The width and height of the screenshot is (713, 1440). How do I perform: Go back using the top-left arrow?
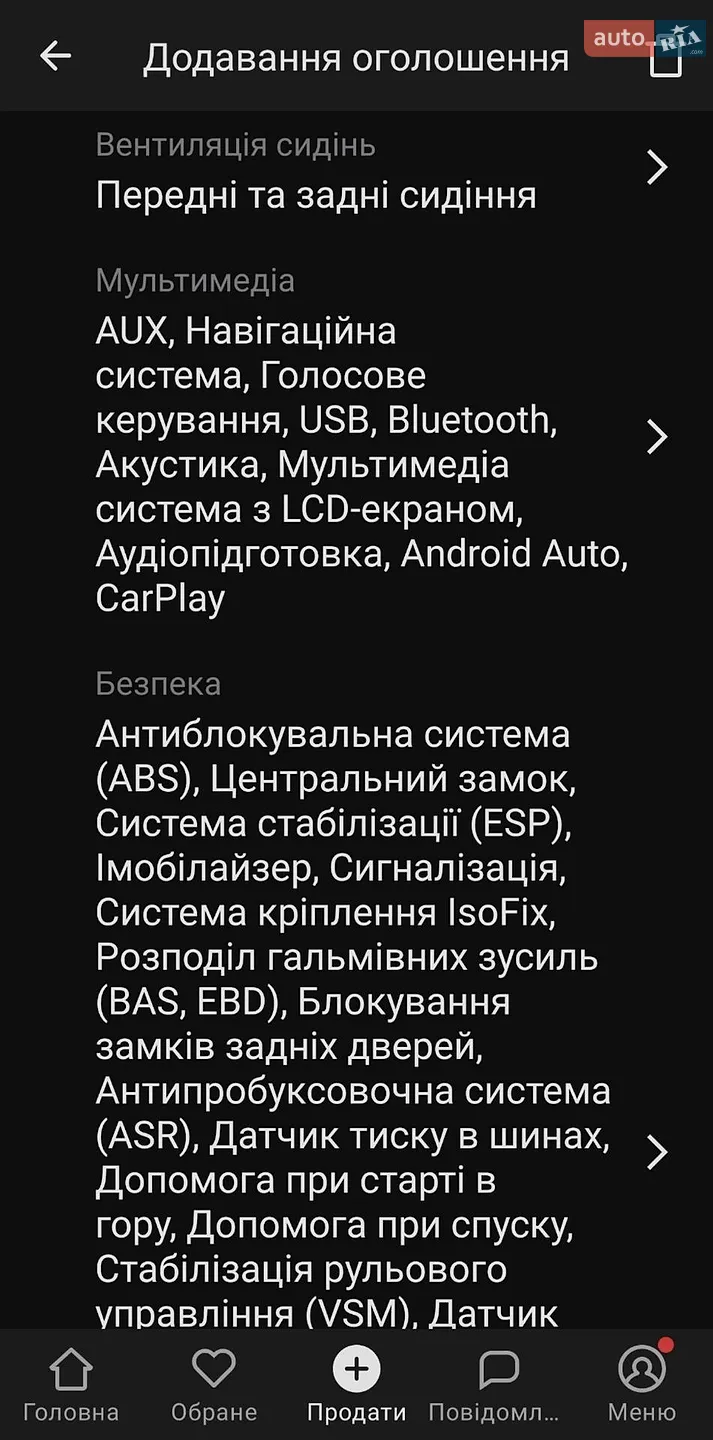(x=55, y=56)
